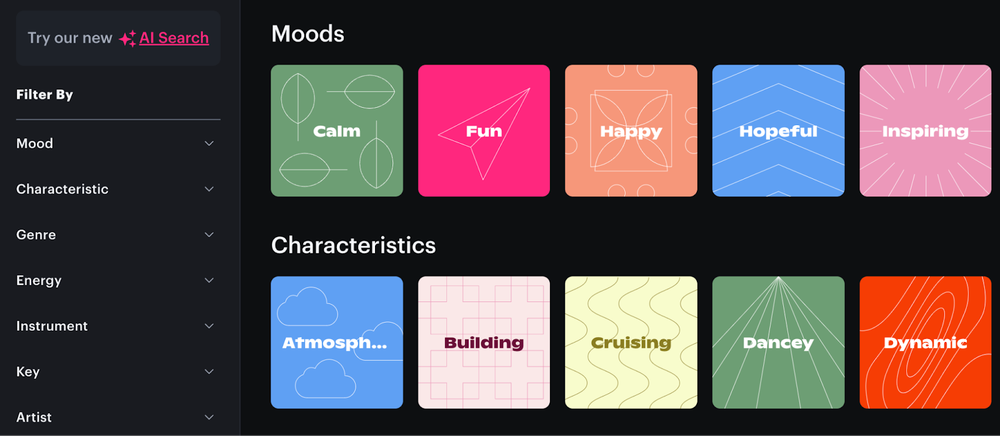The image size is (1000, 436).
Task: Expand the Energy filter
Action: [x=118, y=281]
